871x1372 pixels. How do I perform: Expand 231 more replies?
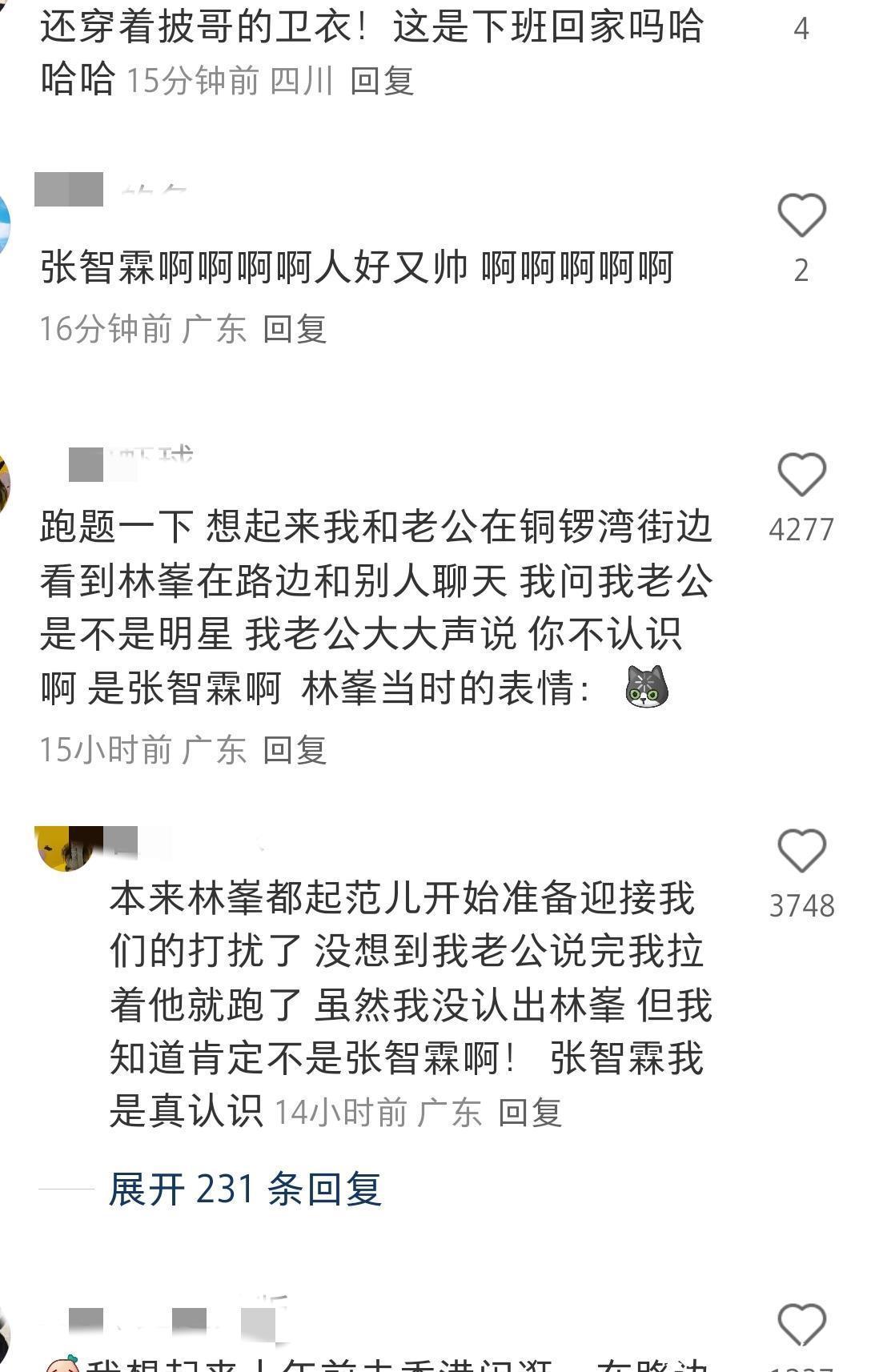[x=244, y=1189]
